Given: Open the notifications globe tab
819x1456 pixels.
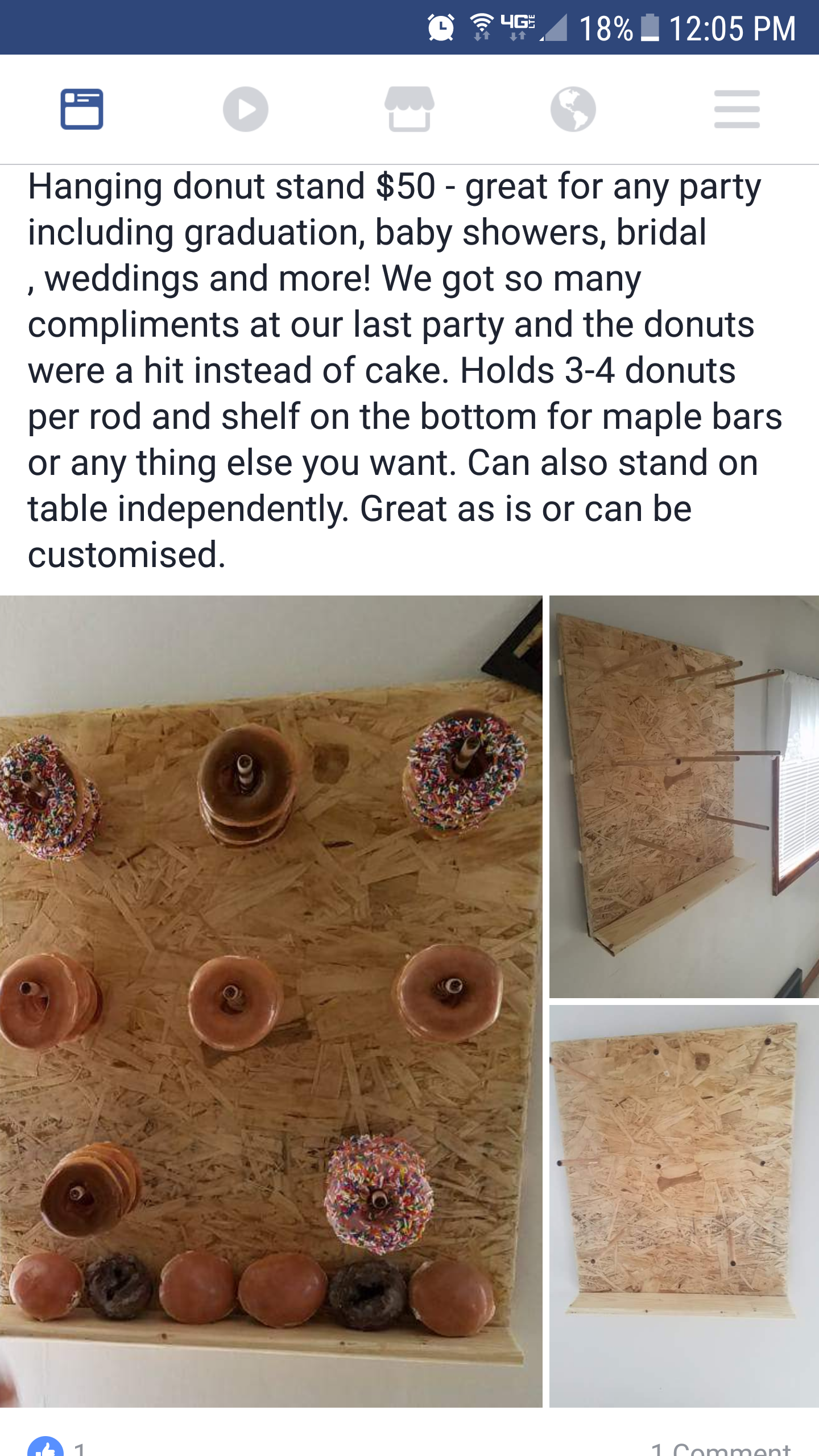Looking at the screenshot, I should pos(573,109).
